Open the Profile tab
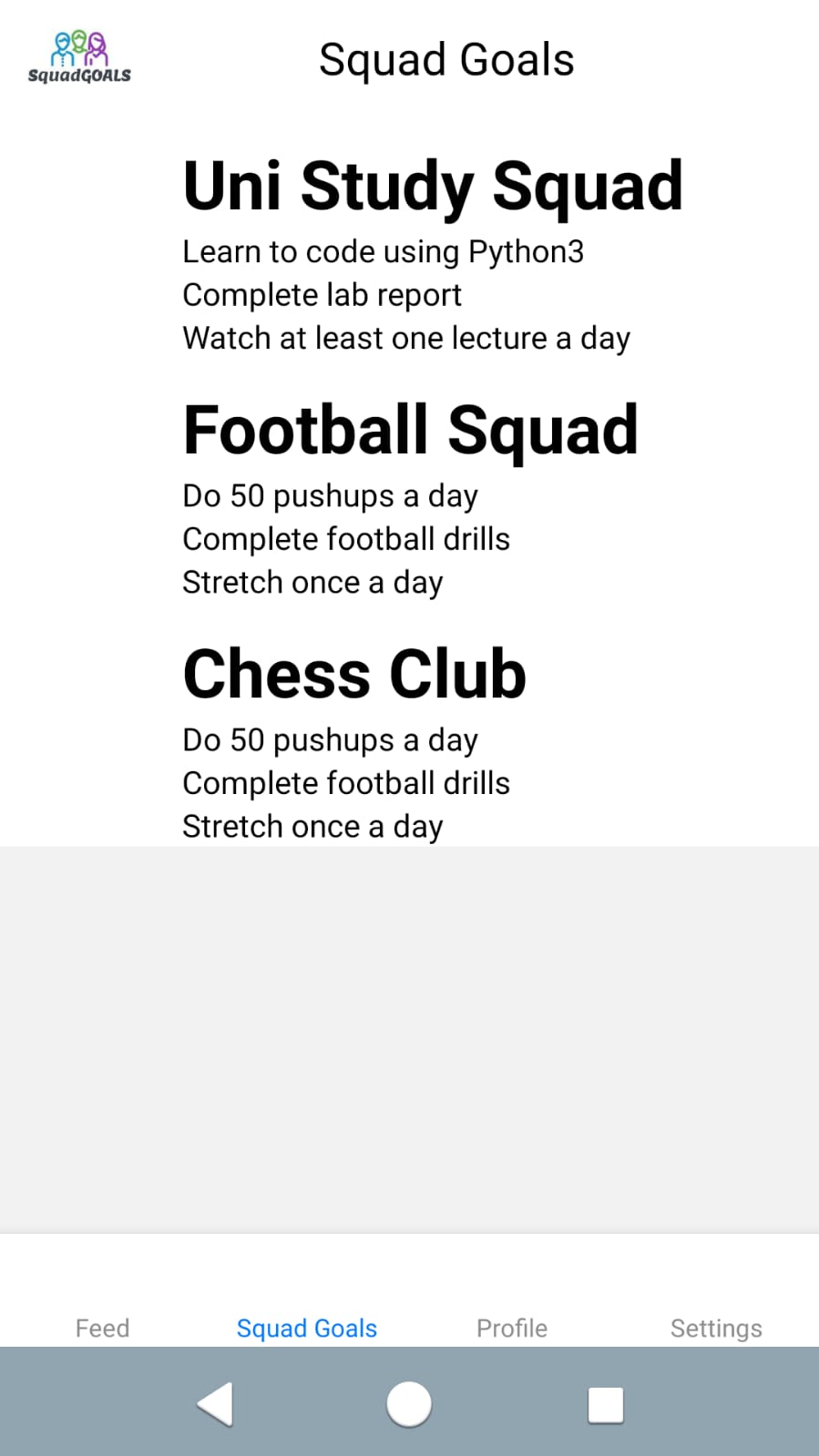This screenshot has width=819, height=1456. tap(512, 1327)
